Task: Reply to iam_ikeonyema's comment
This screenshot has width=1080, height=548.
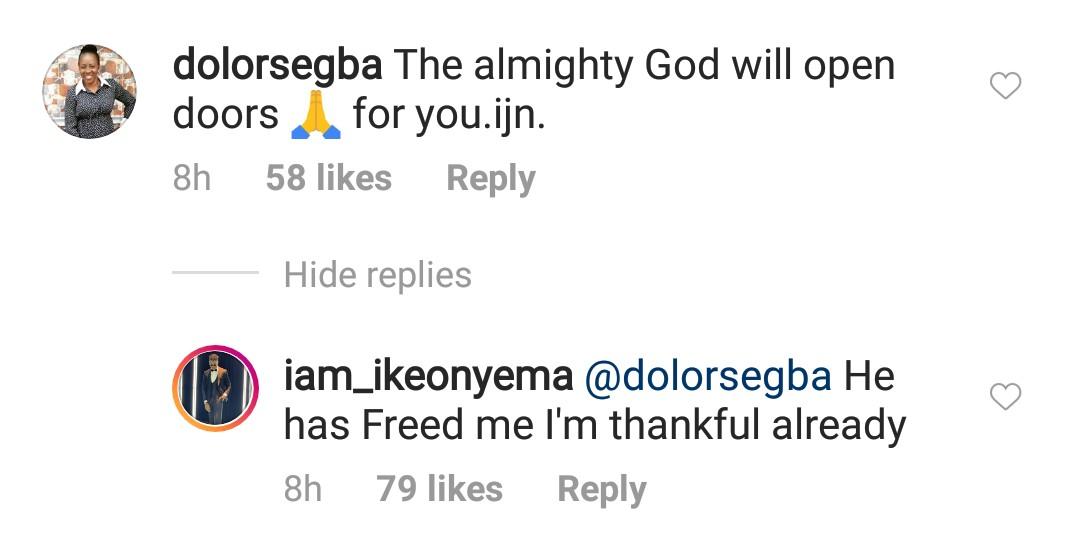Action: click(x=601, y=490)
